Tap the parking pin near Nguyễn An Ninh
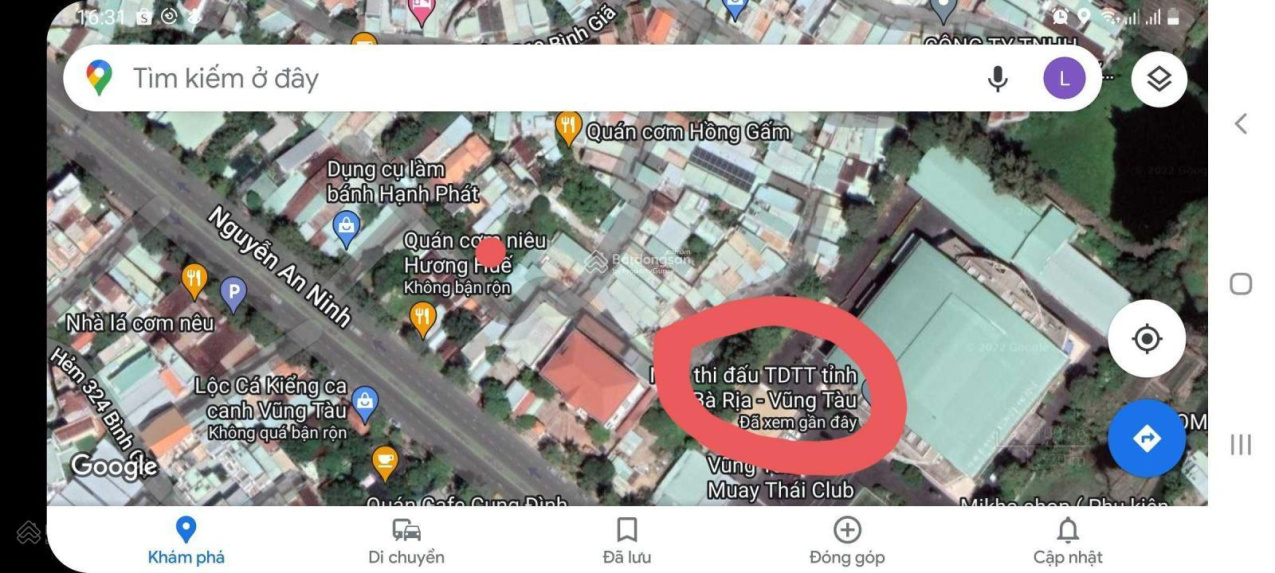Viewport: 1275px width, 573px height. point(233,293)
